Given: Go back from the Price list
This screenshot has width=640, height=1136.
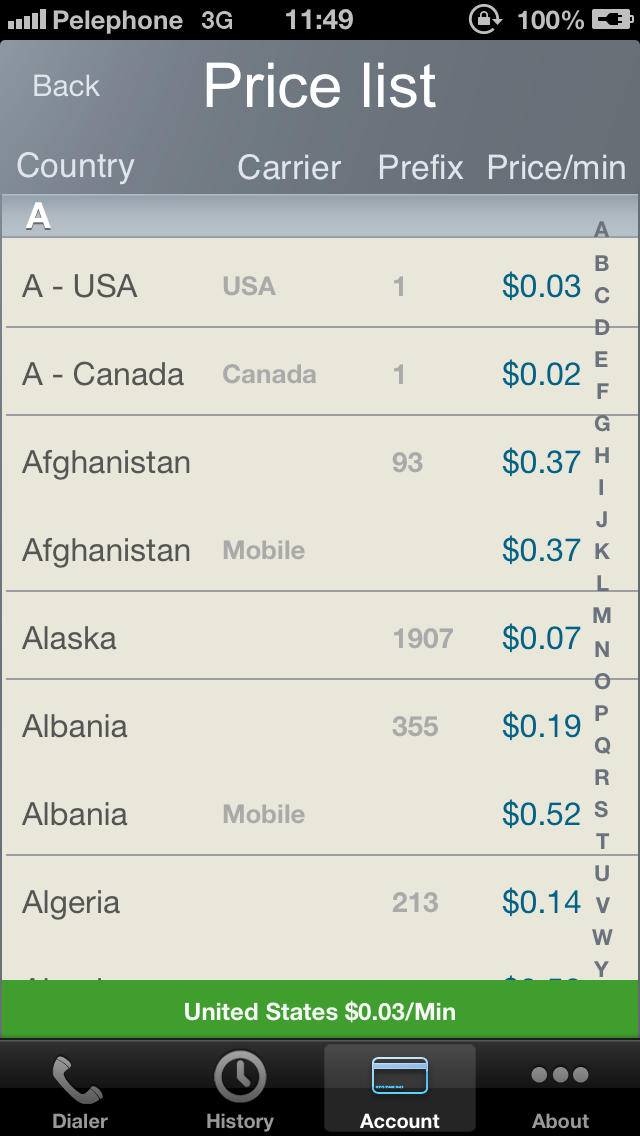Looking at the screenshot, I should pyautogui.click(x=66, y=85).
